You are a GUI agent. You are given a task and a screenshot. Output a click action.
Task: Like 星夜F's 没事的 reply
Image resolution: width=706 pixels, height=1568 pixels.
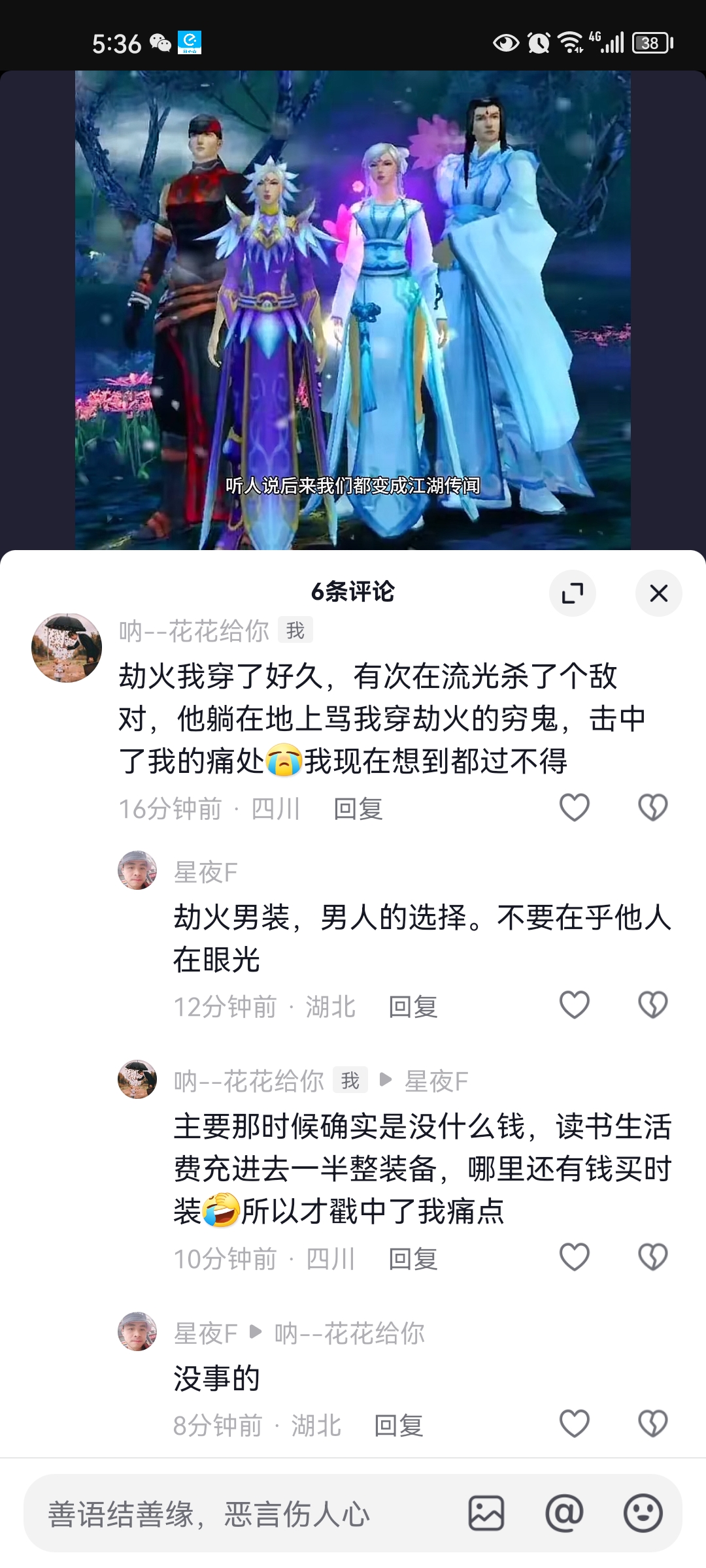pos(575,1424)
